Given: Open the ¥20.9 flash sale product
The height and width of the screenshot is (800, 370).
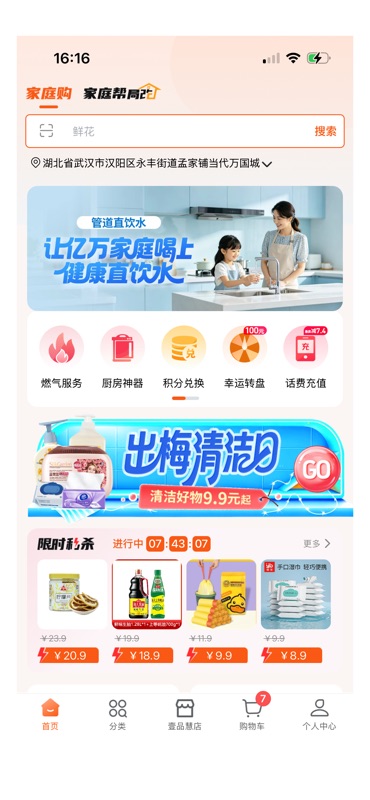Looking at the screenshot, I should pyautogui.click(x=72, y=611).
